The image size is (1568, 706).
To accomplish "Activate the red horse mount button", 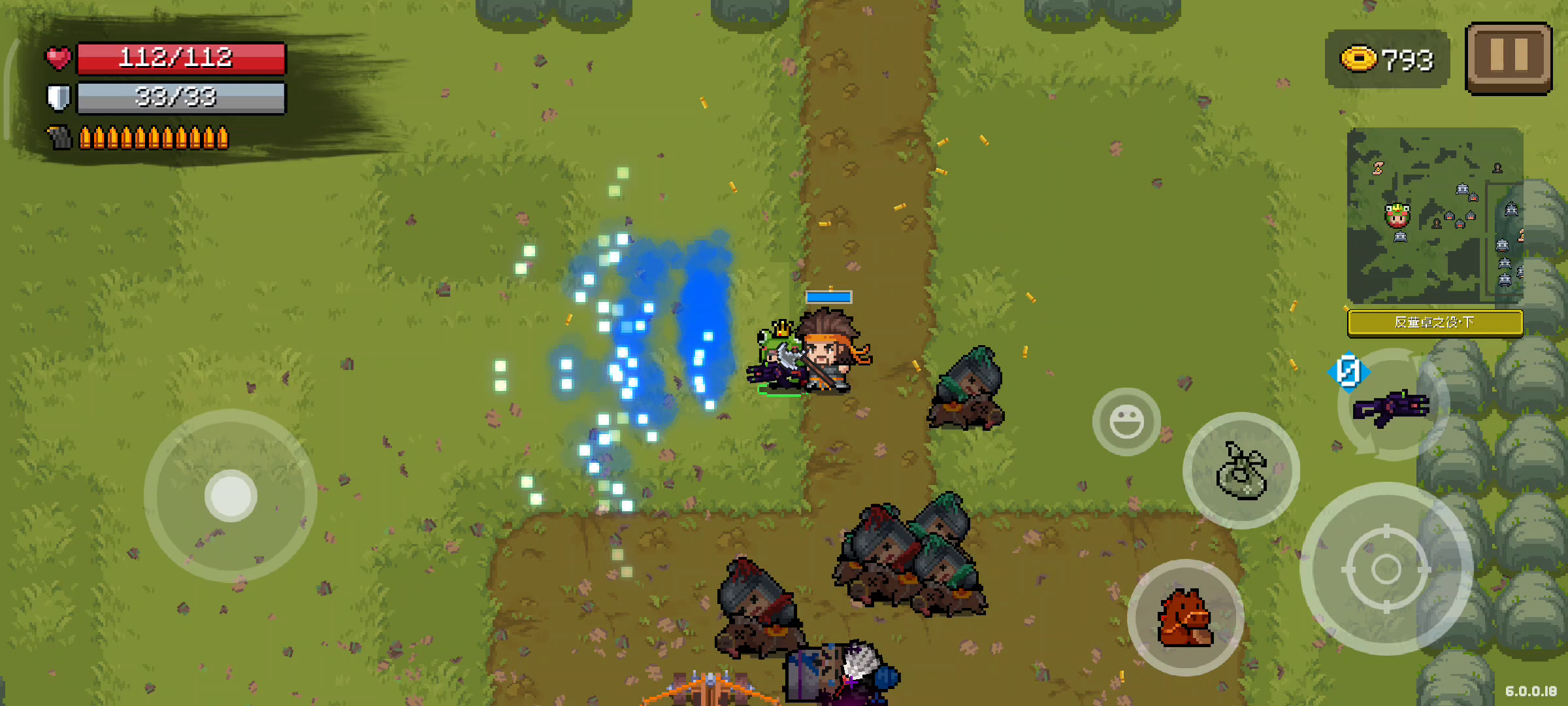I will pyautogui.click(x=1185, y=618).
